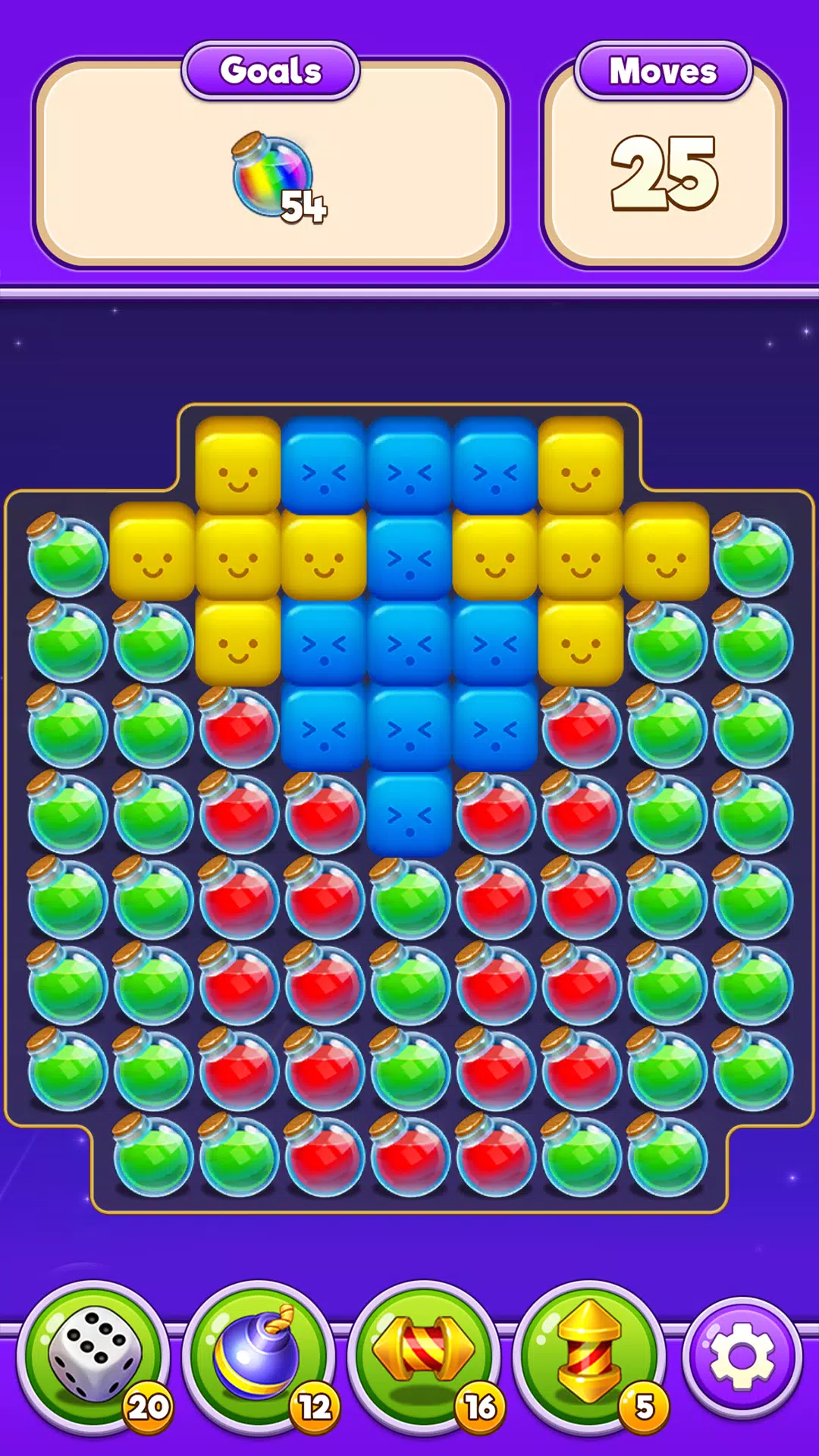Activate the bomb booster
Viewport: 819px width, 1456px height.
click(x=259, y=1356)
